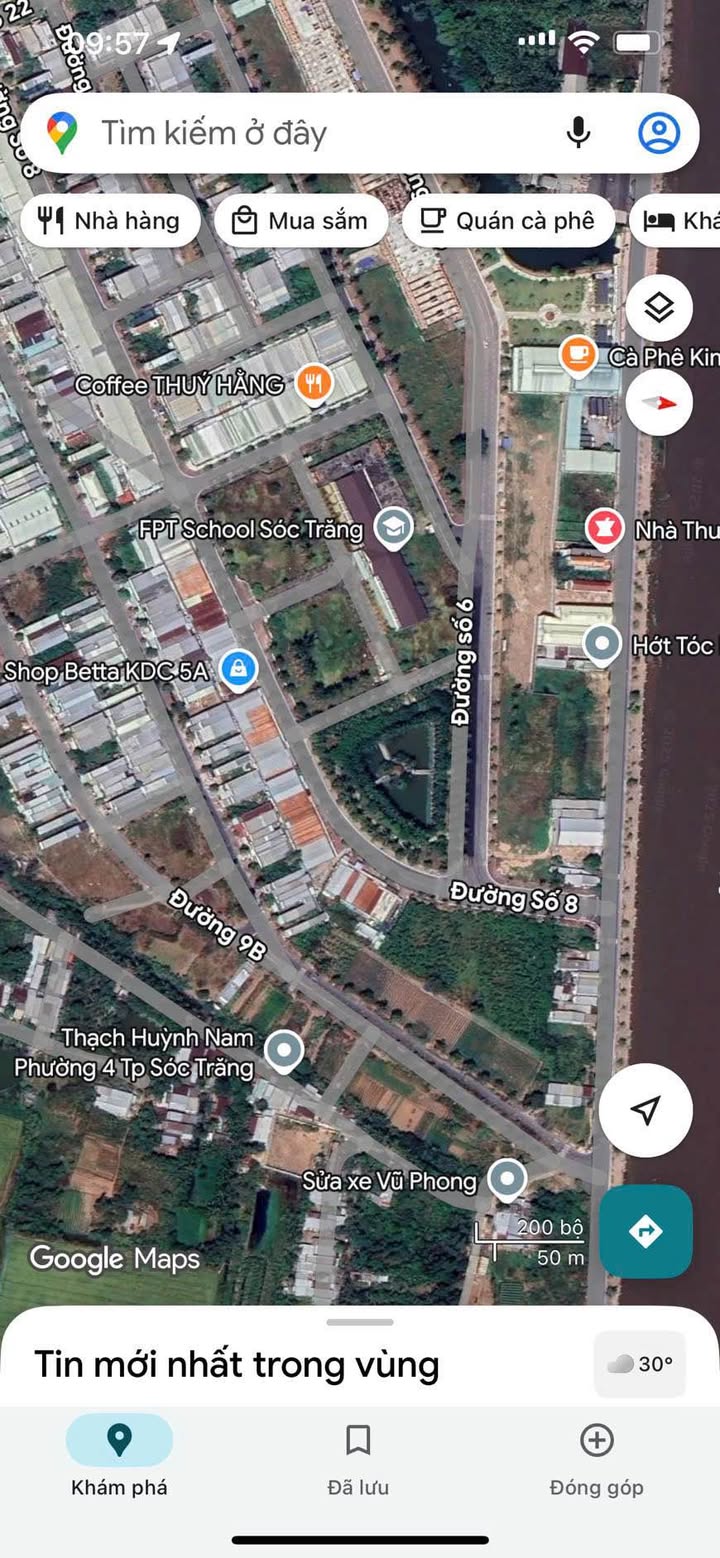Open the directions button
The image size is (720, 1558).
(x=646, y=1231)
